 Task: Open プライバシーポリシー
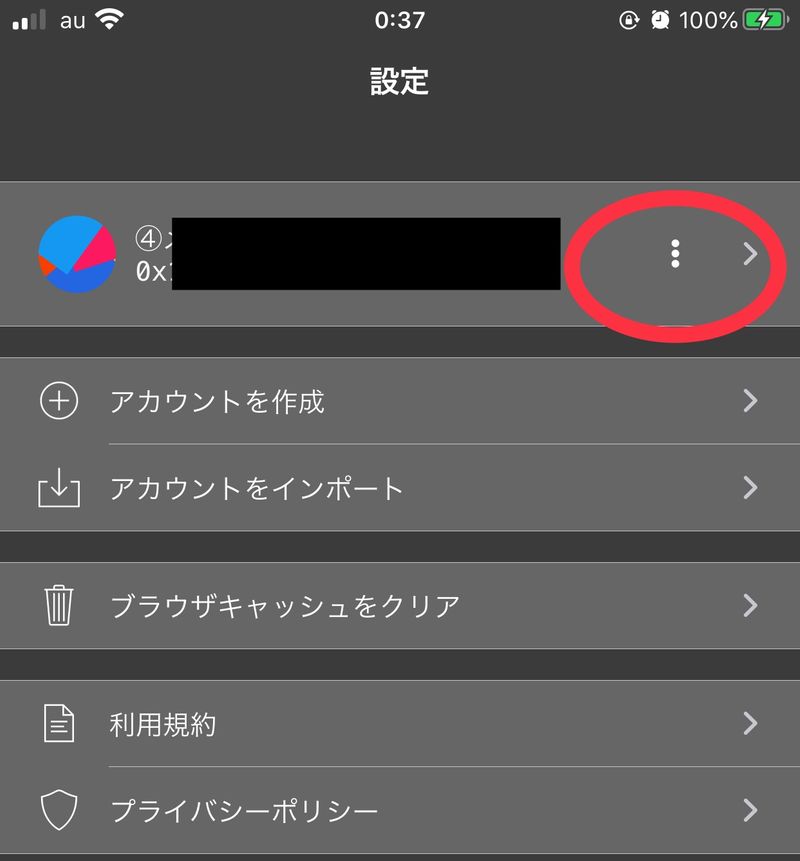pos(243,809)
